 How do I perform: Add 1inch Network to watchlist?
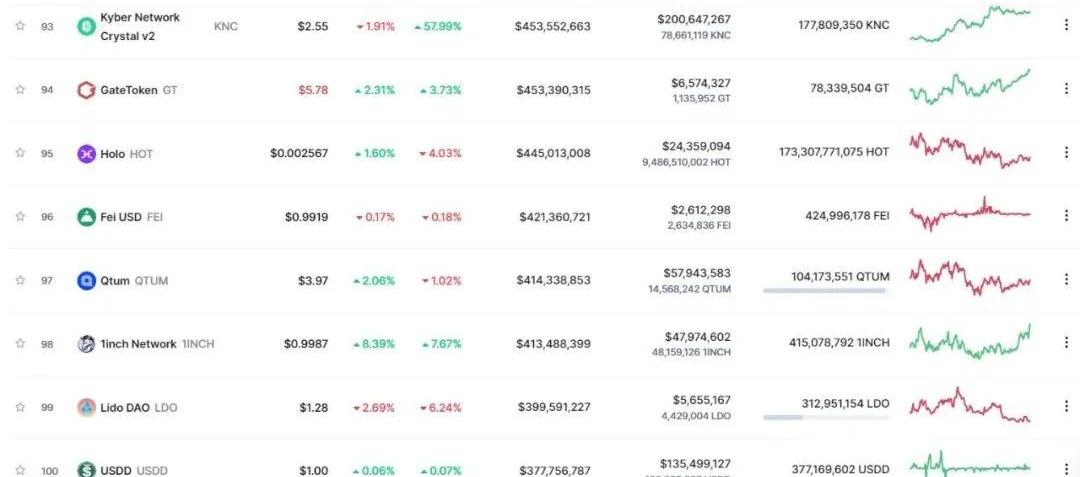pyautogui.click(x=19, y=343)
